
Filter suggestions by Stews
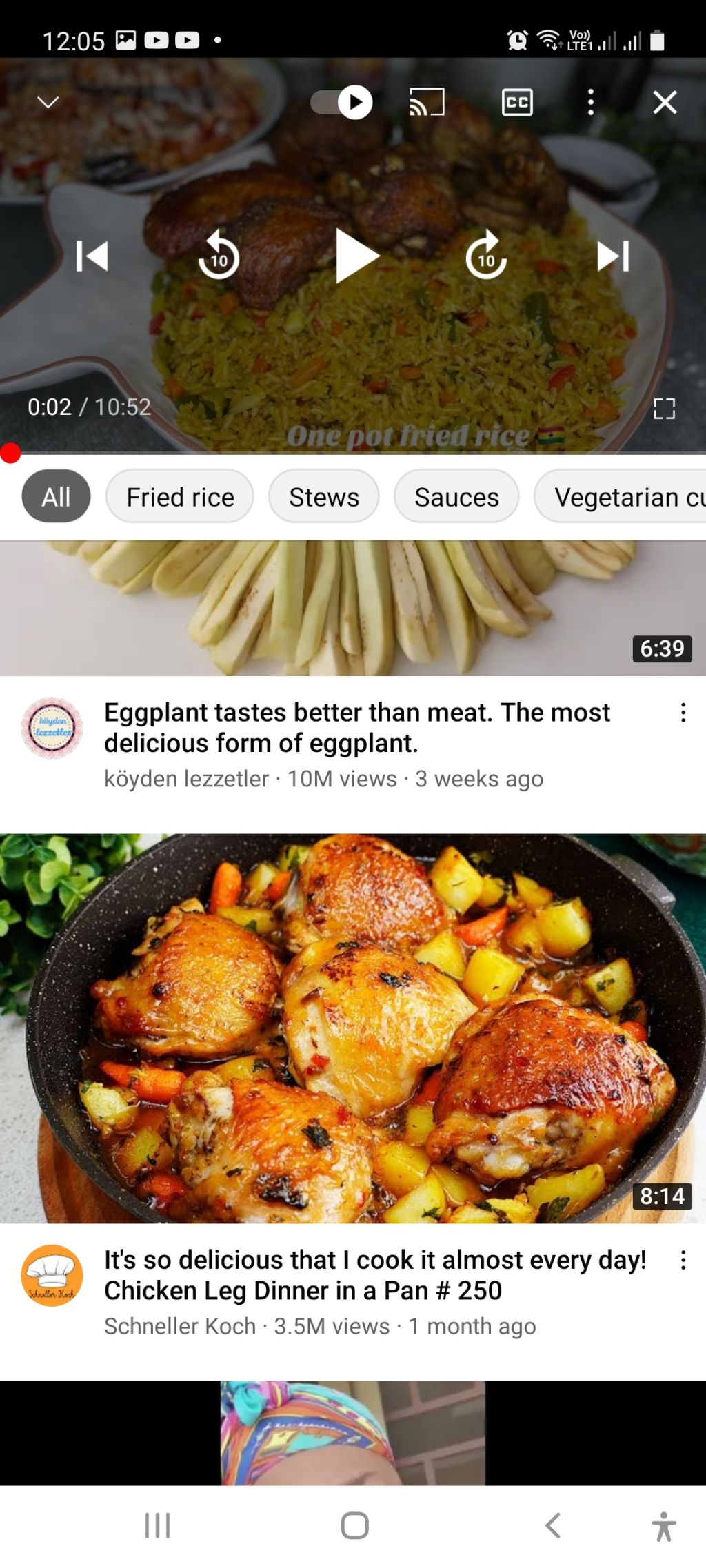[324, 497]
